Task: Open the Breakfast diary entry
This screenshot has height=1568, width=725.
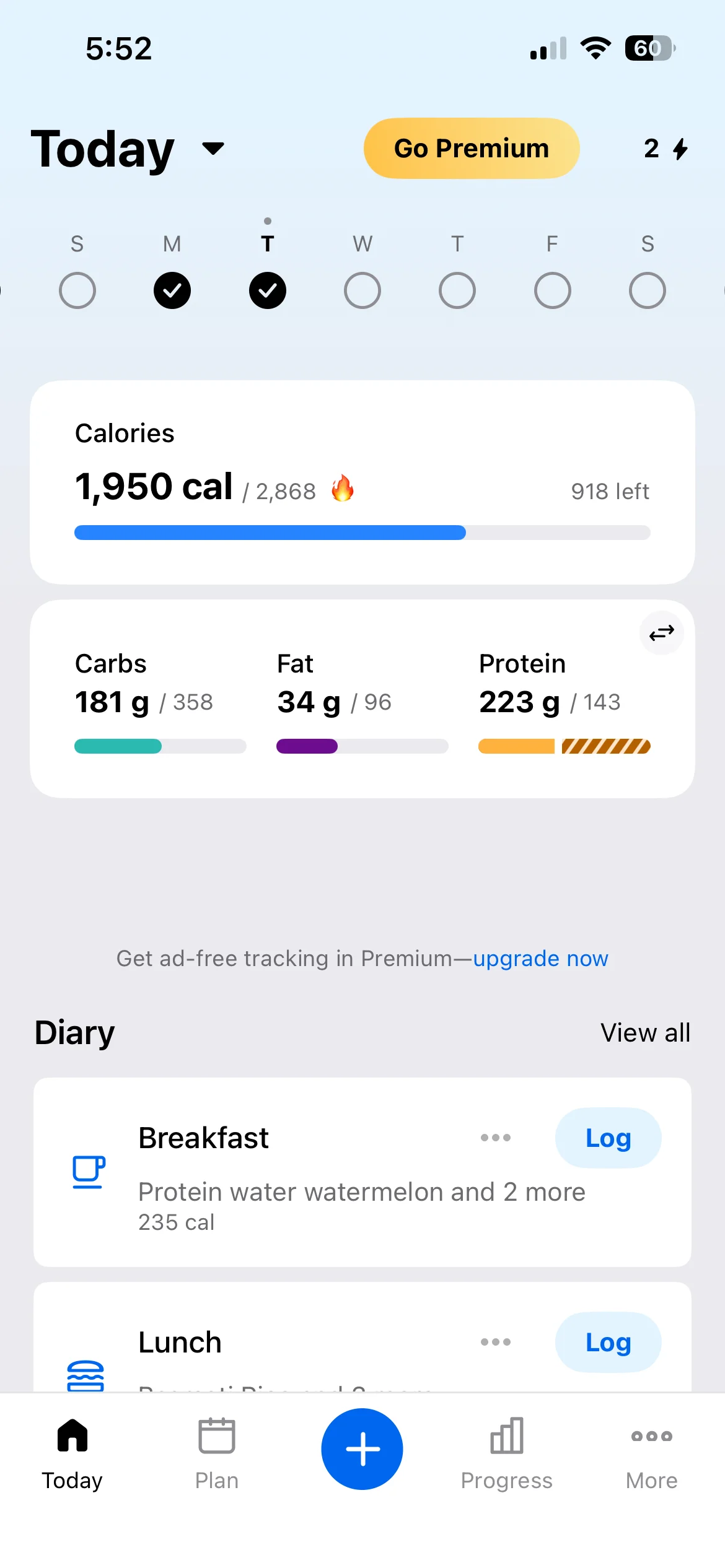Action: (310, 1192)
